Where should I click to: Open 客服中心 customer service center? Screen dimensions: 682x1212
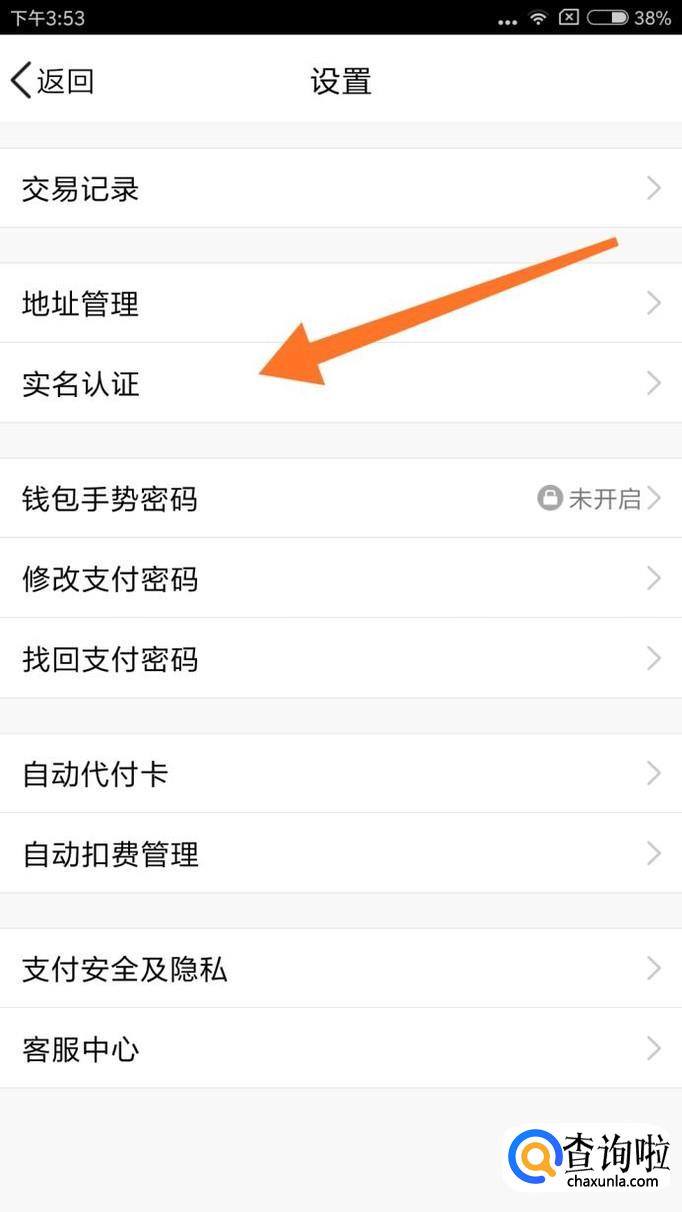pyautogui.click(x=341, y=1048)
